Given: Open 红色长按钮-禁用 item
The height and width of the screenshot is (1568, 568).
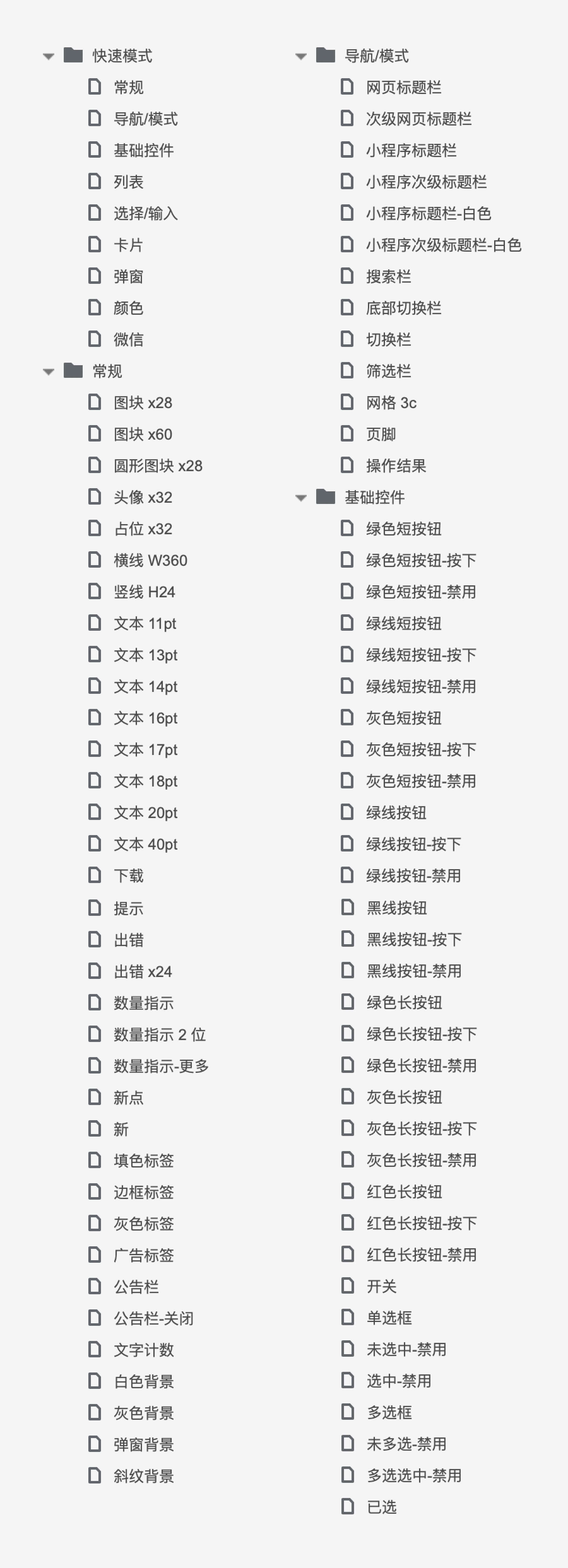Looking at the screenshot, I should click(421, 1255).
